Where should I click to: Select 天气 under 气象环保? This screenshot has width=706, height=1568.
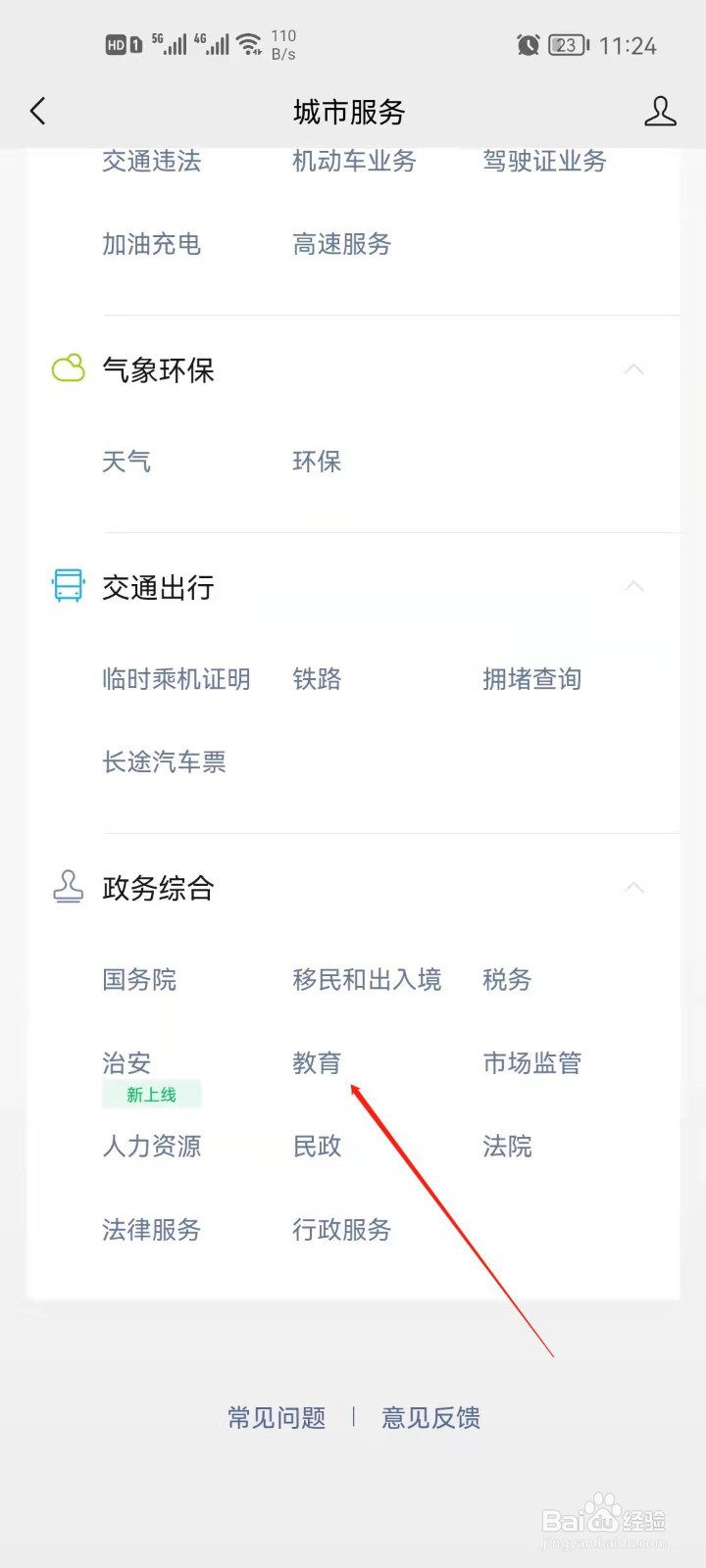pos(126,462)
